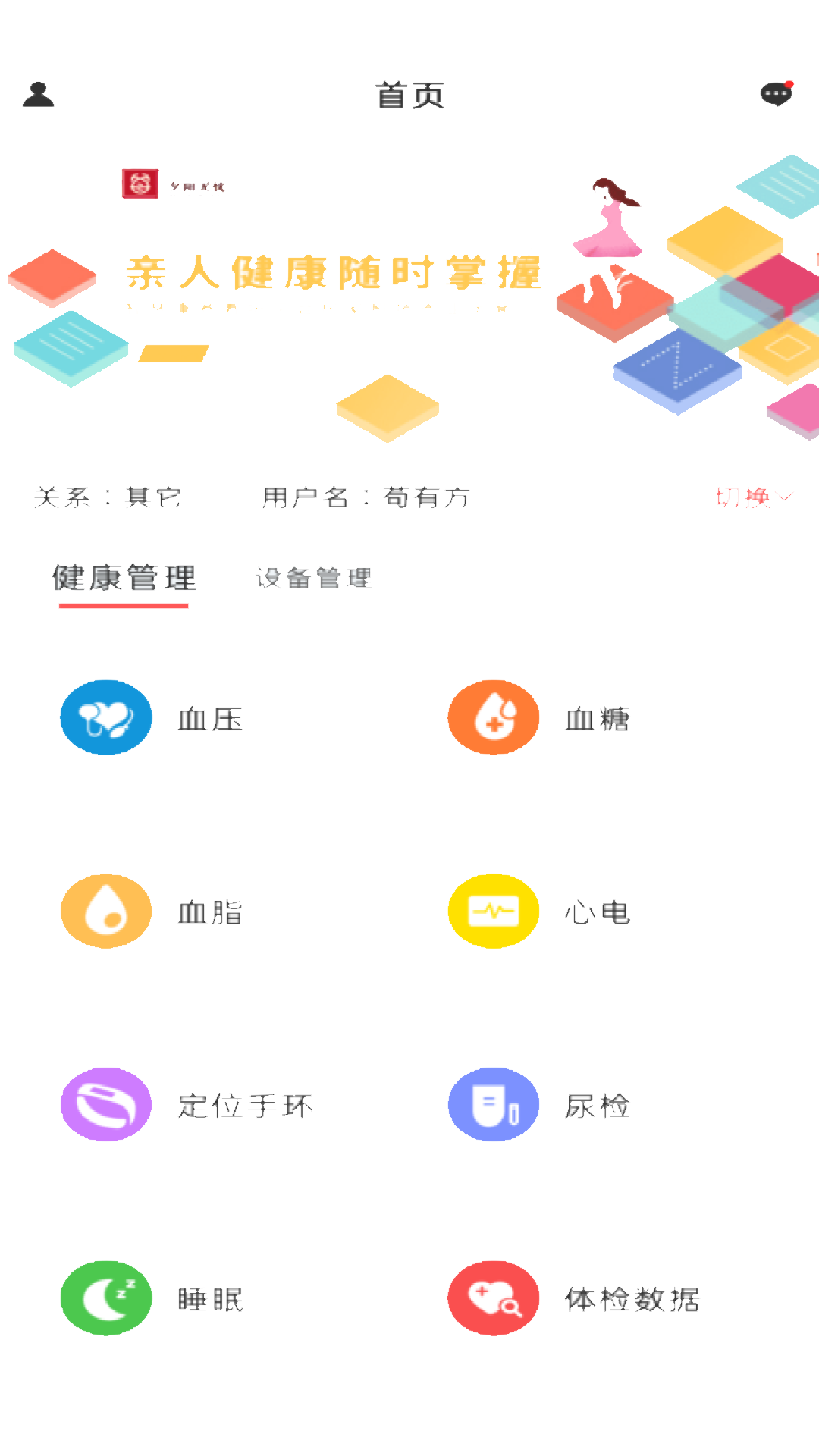The height and width of the screenshot is (1456, 819).
Task: Switch to the 设备管理 tab
Action: (313, 578)
